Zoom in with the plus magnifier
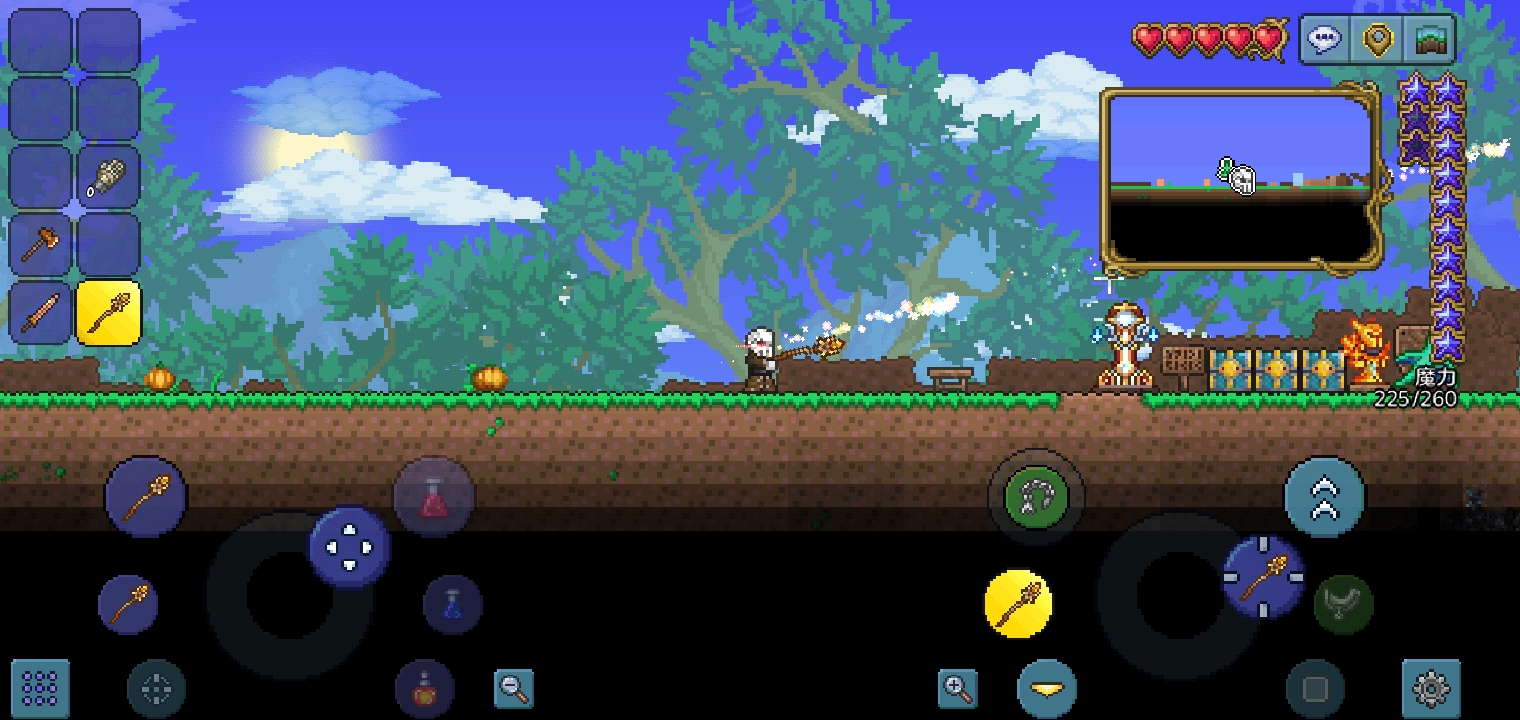Image resolution: width=1520 pixels, height=720 pixels. [x=957, y=688]
